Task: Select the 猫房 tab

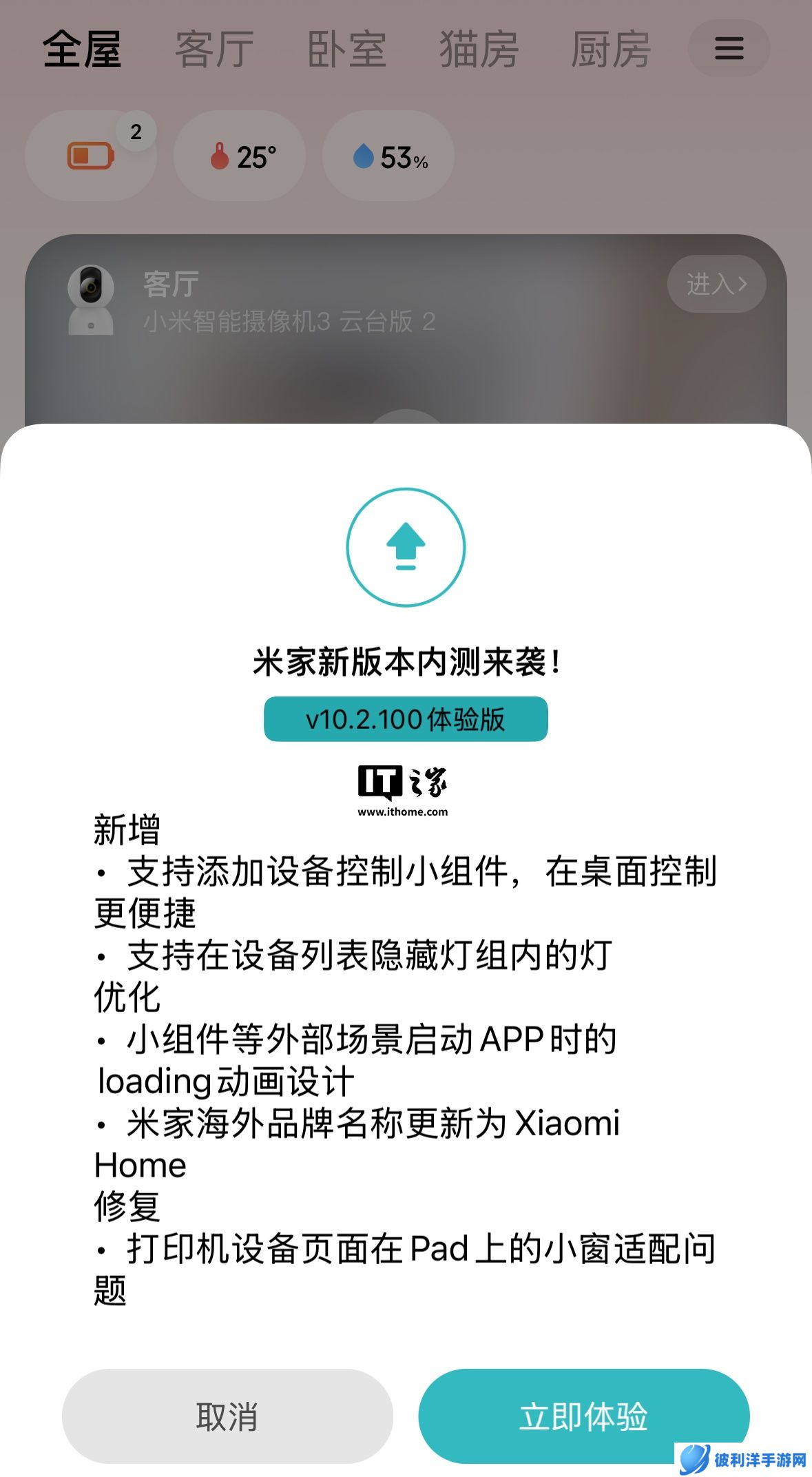Action: (479, 50)
